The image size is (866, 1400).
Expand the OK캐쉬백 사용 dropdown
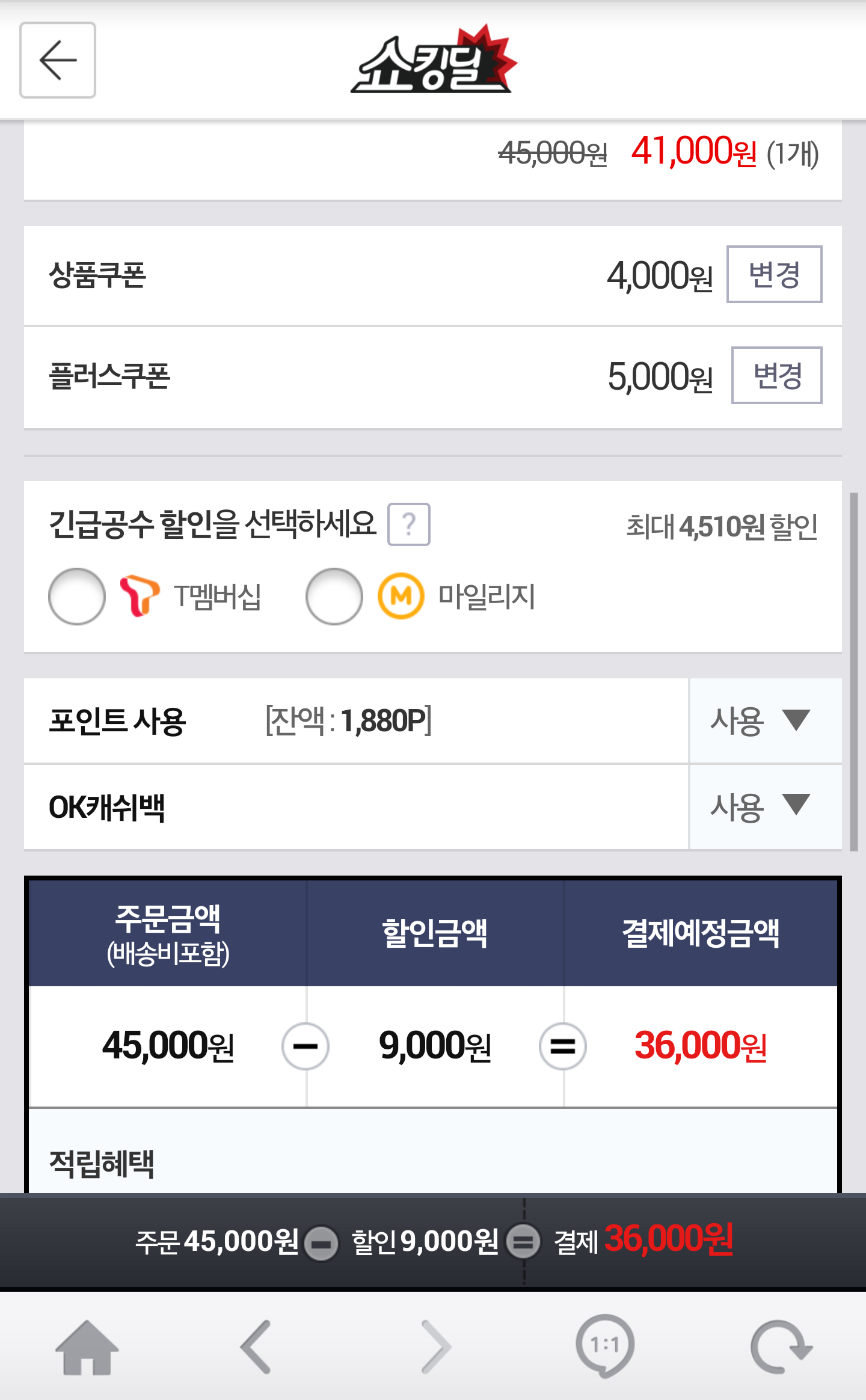(x=765, y=807)
